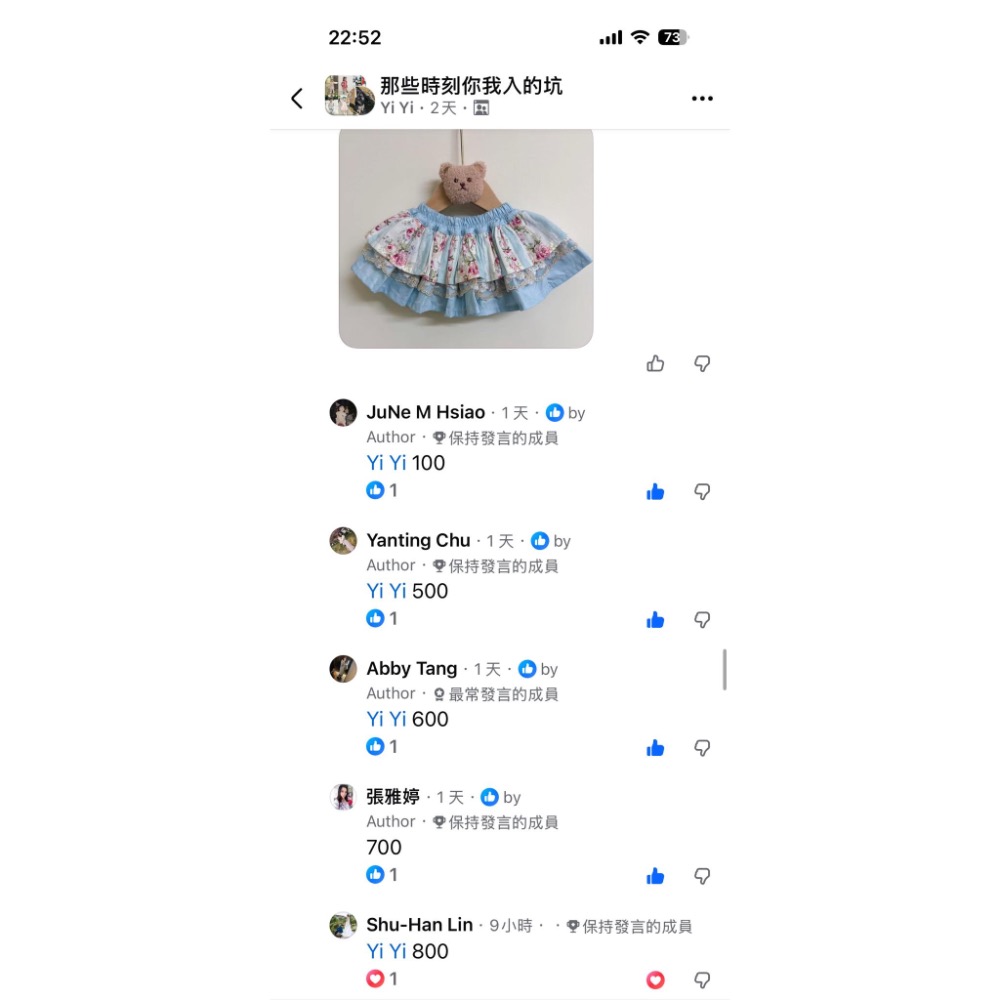The width and height of the screenshot is (1000, 1000).
Task: Open the three-dot overflow menu
Action: pos(702,98)
